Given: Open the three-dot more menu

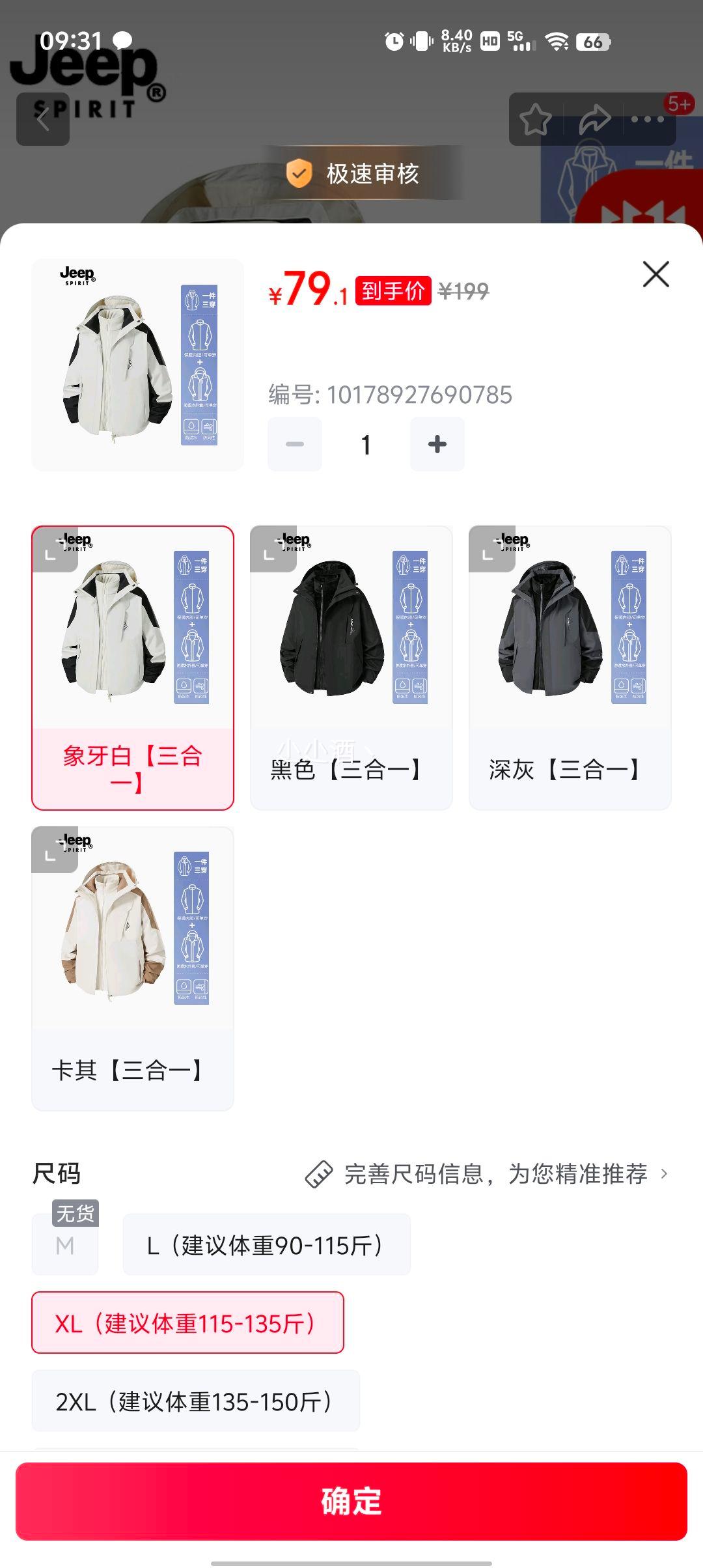Looking at the screenshot, I should tap(648, 119).
